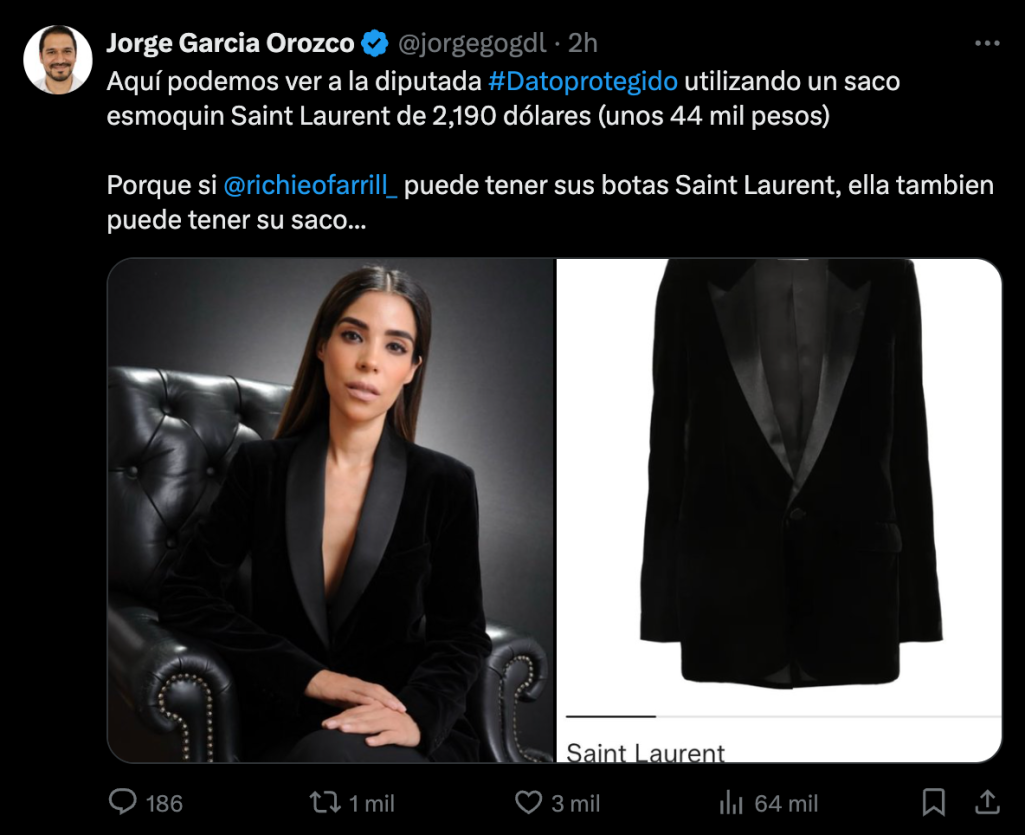
Task: Reply to the tweet
Action: coord(123,802)
